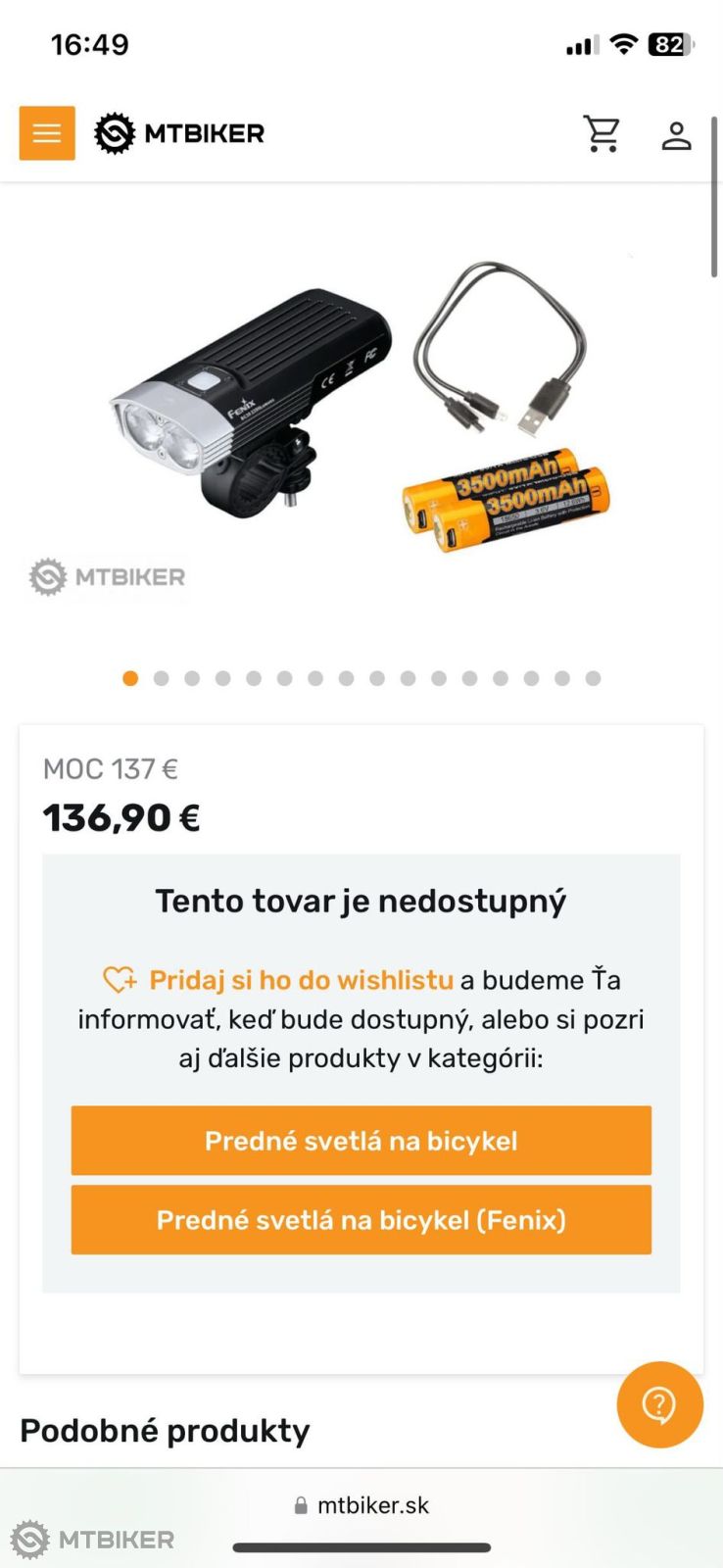
Task: Browse Predné svetlá na bicykel category
Action: coord(361,1141)
